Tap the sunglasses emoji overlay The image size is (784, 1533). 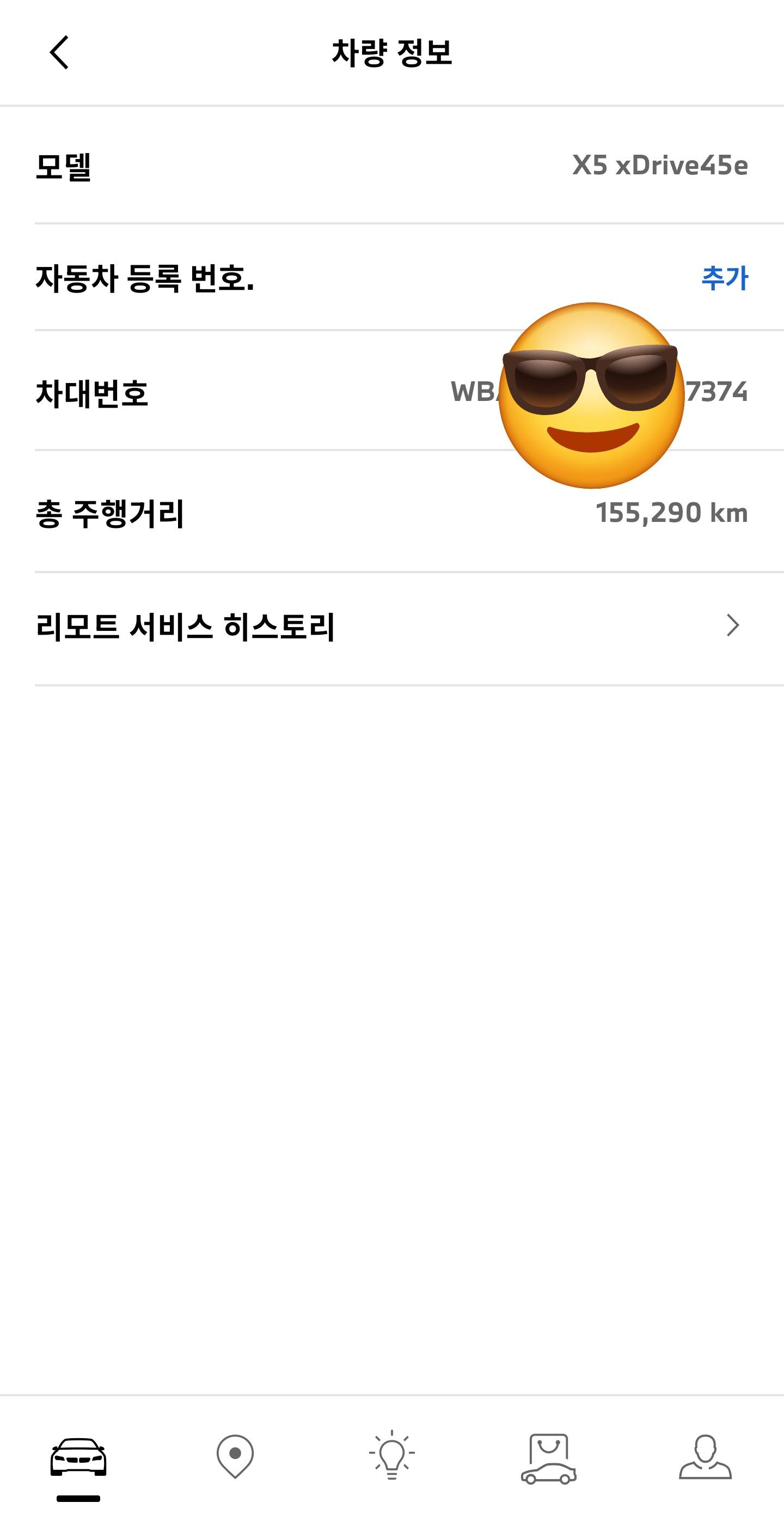click(x=589, y=396)
